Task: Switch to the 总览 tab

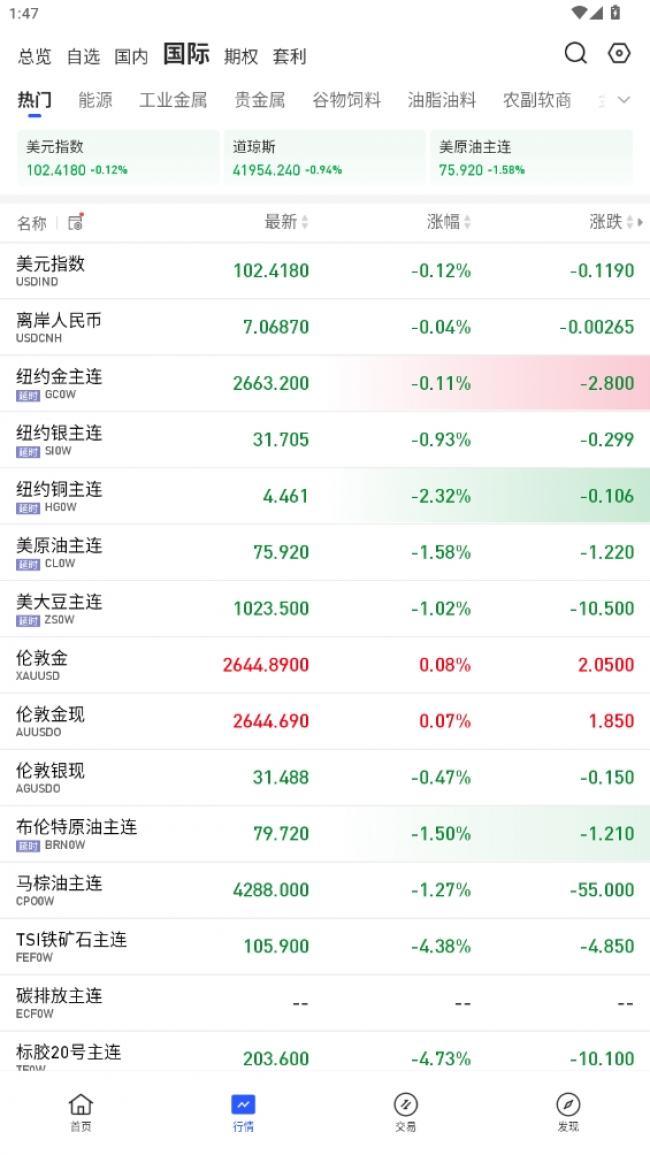Action: point(34,56)
